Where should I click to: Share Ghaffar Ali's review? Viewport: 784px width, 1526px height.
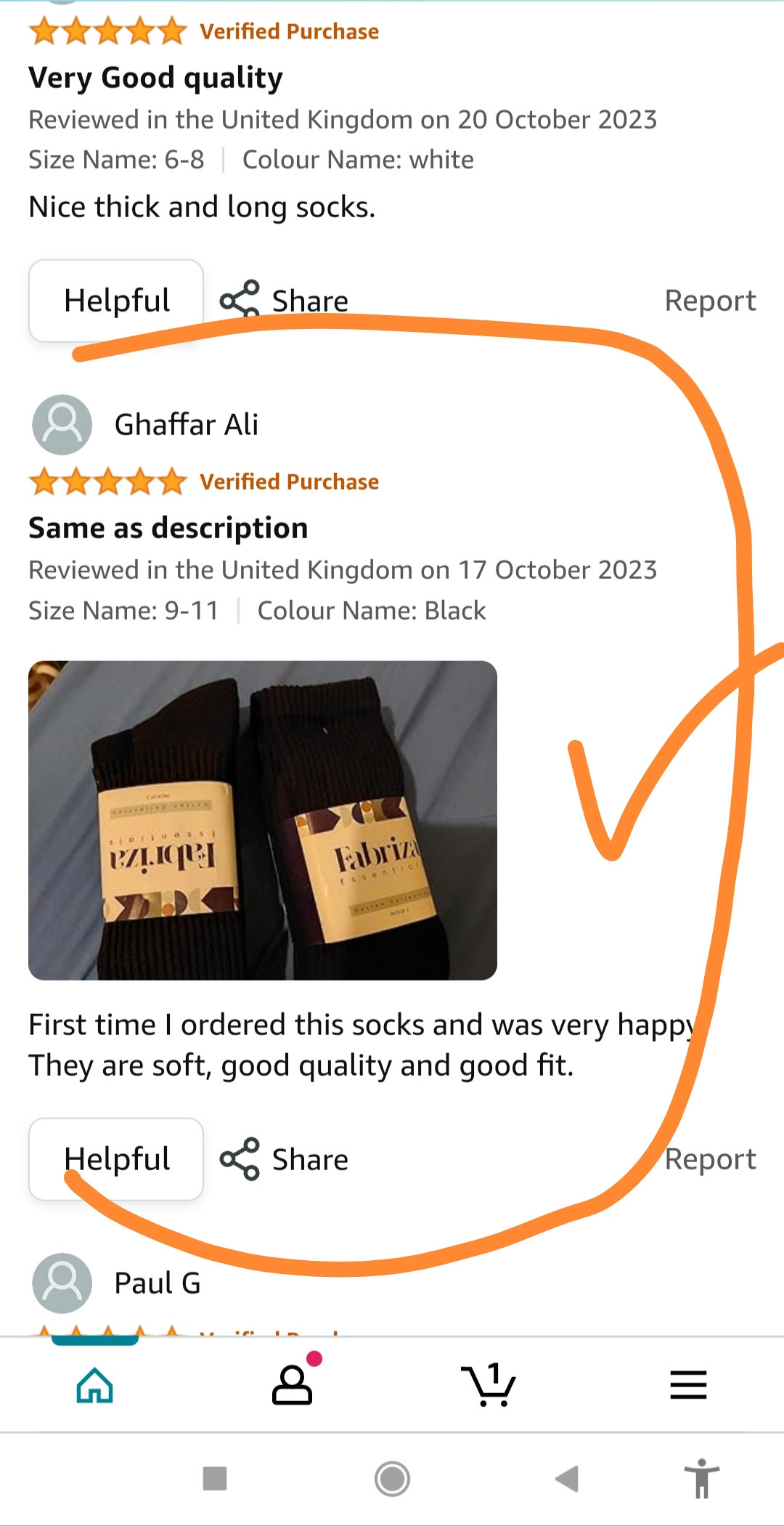pyautogui.click(x=285, y=1159)
